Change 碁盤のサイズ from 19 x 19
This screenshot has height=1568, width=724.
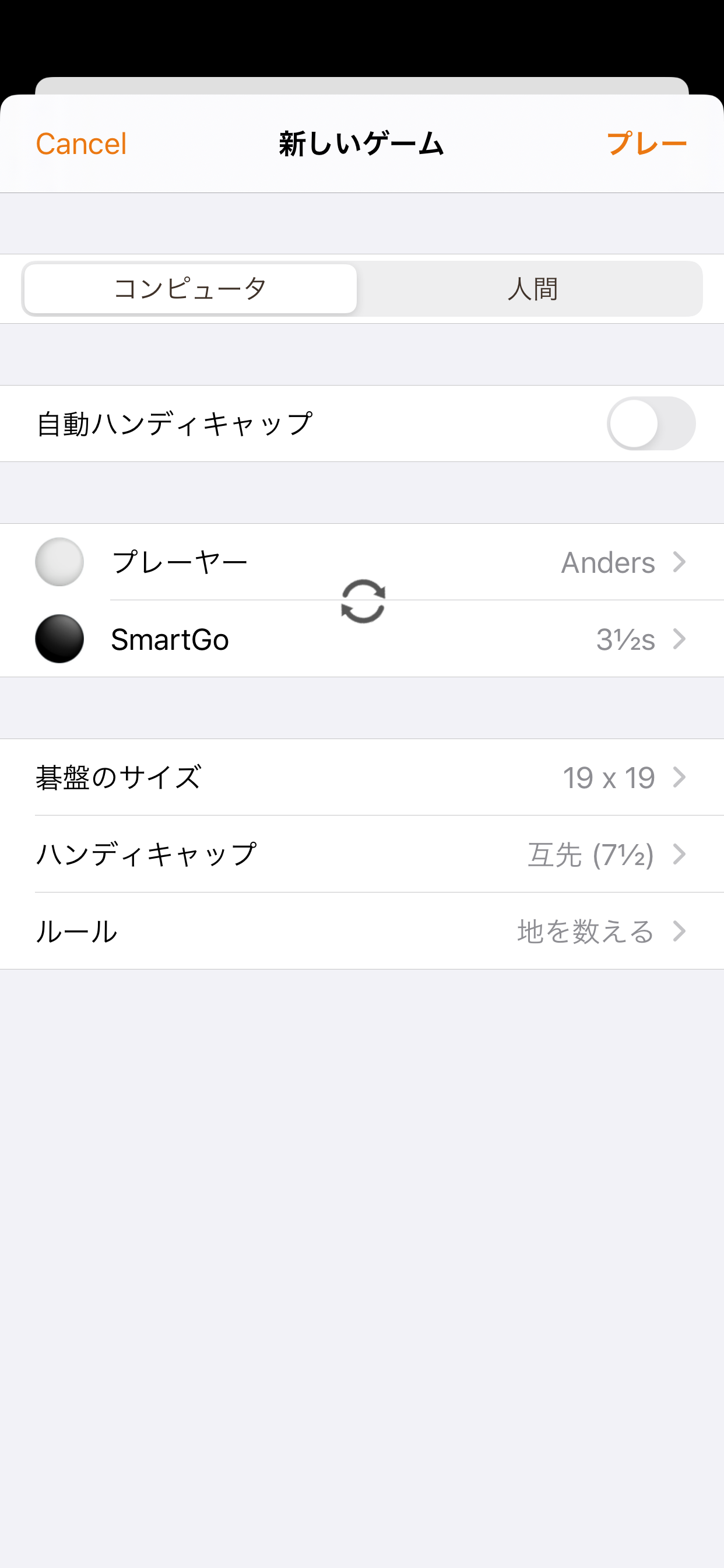362,778
